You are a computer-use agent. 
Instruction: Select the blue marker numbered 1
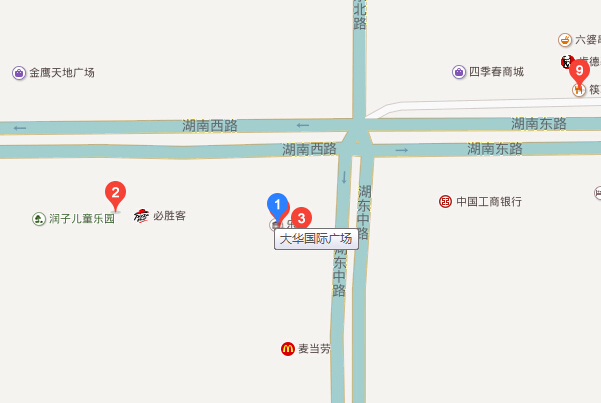(x=279, y=206)
